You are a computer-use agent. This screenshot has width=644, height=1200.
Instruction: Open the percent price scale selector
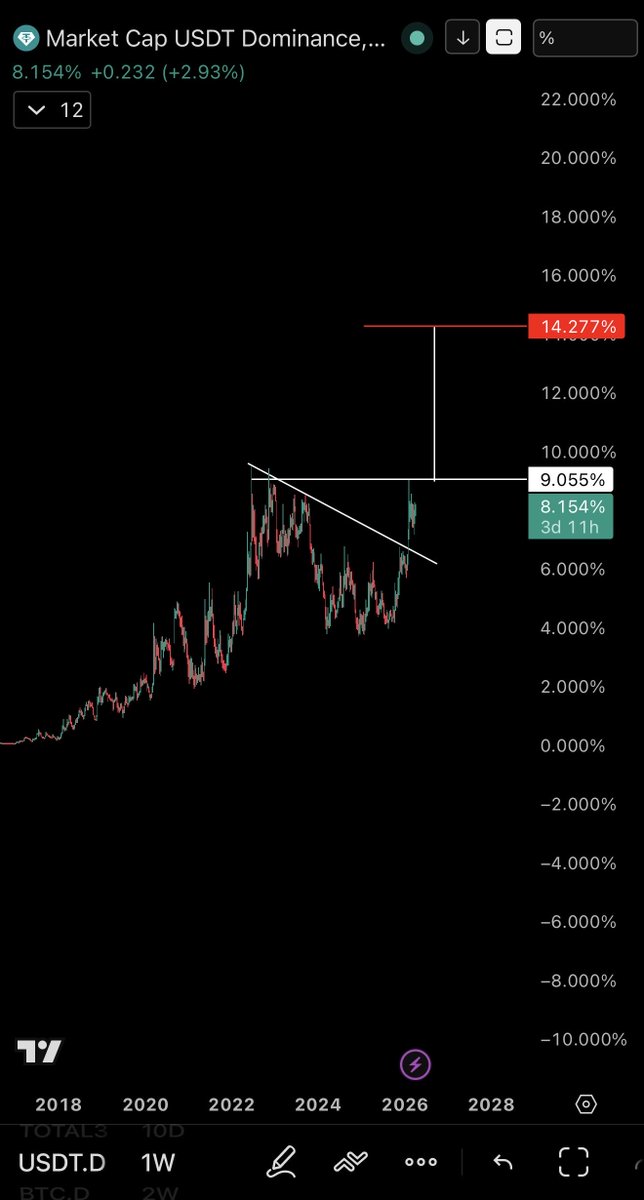tap(583, 39)
